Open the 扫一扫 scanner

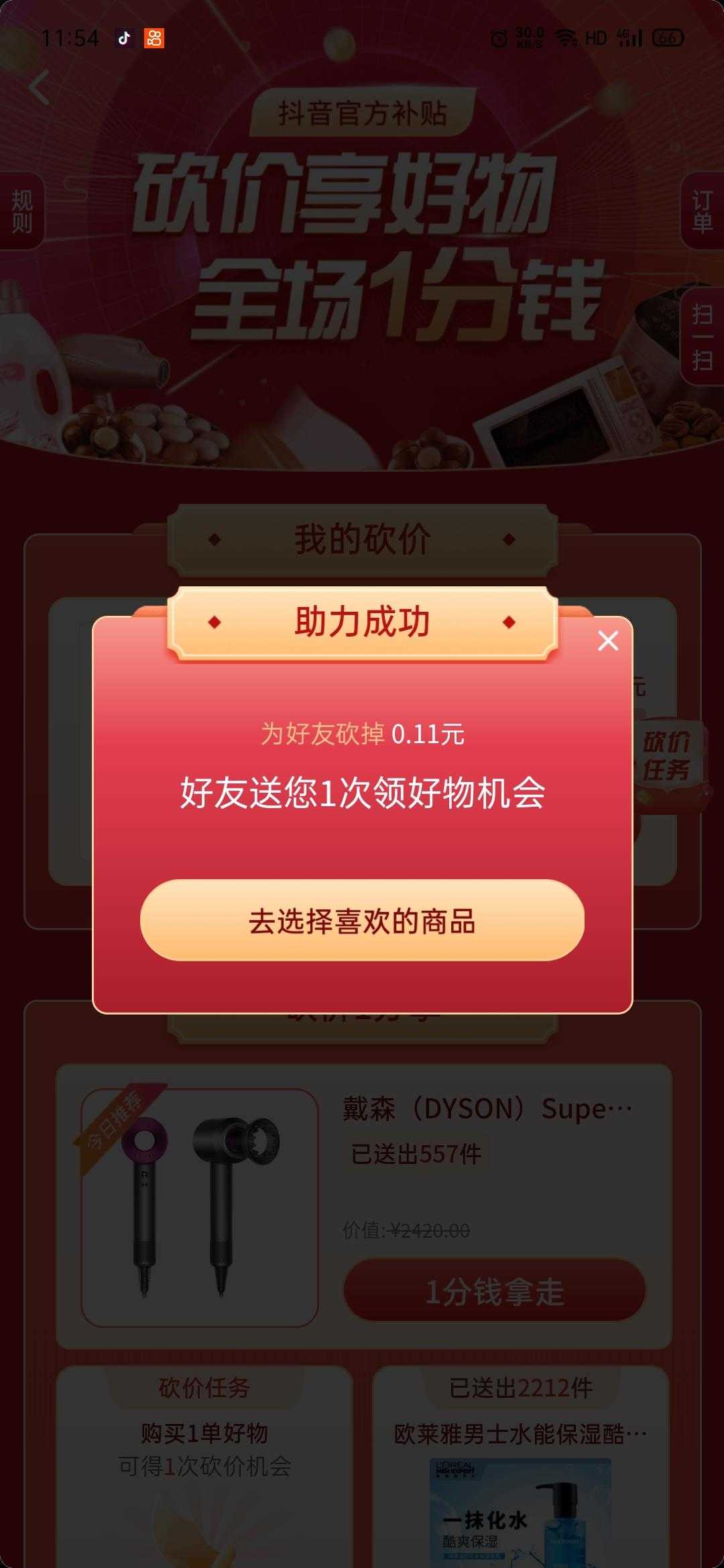coord(702,337)
